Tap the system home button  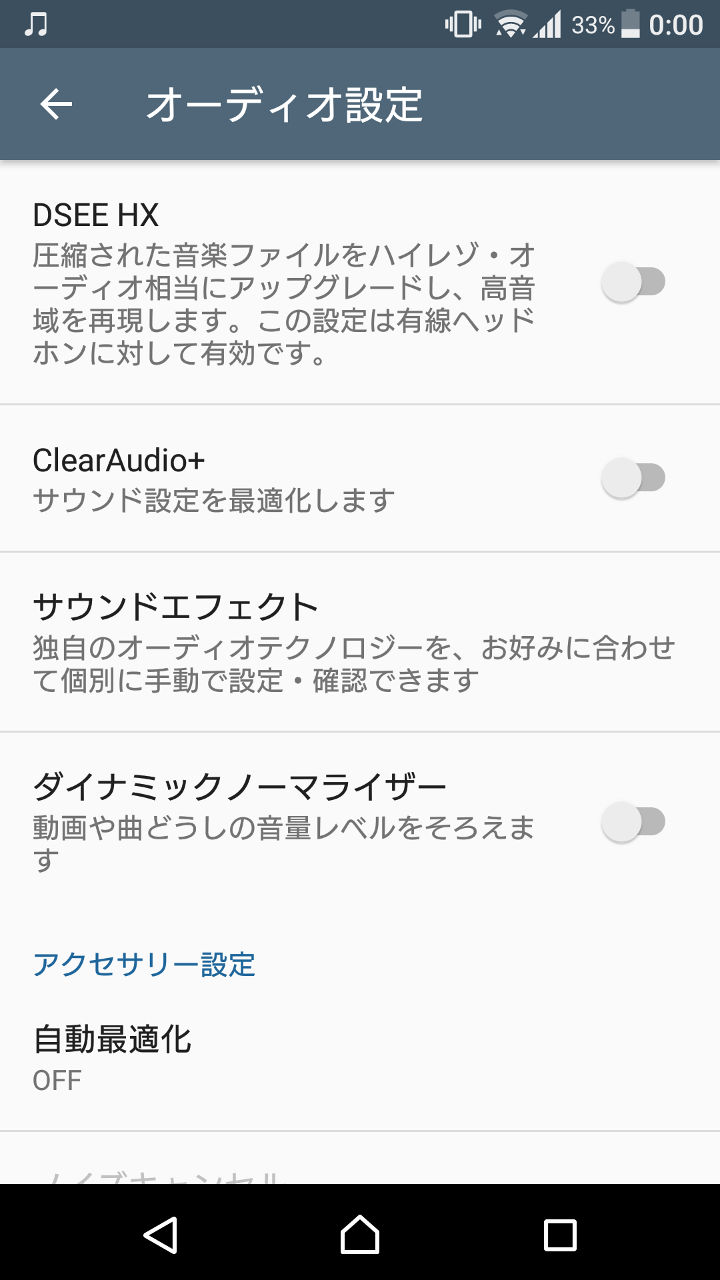click(360, 1234)
